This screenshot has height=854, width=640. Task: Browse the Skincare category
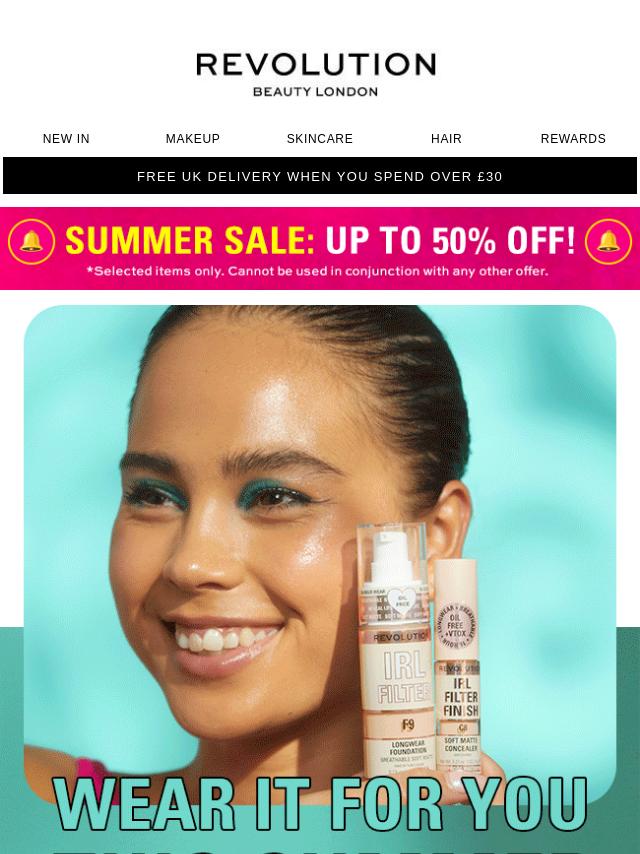[x=320, y=139]
